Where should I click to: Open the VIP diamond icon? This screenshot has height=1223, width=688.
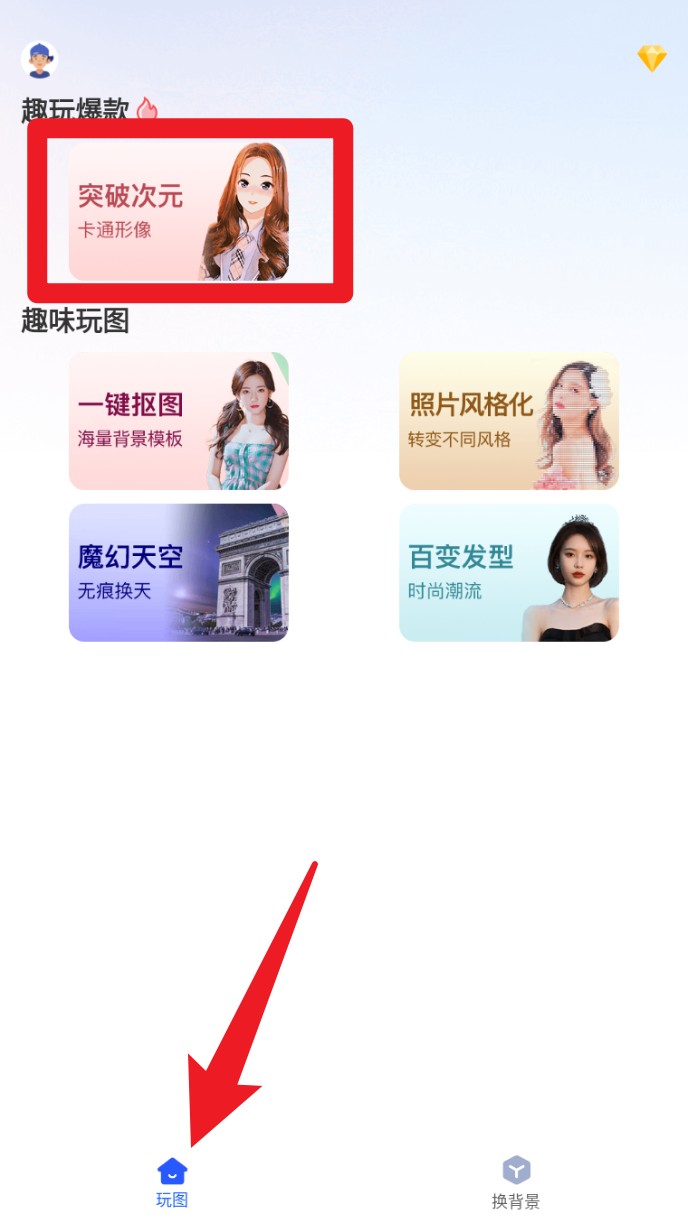pos(652,58)
